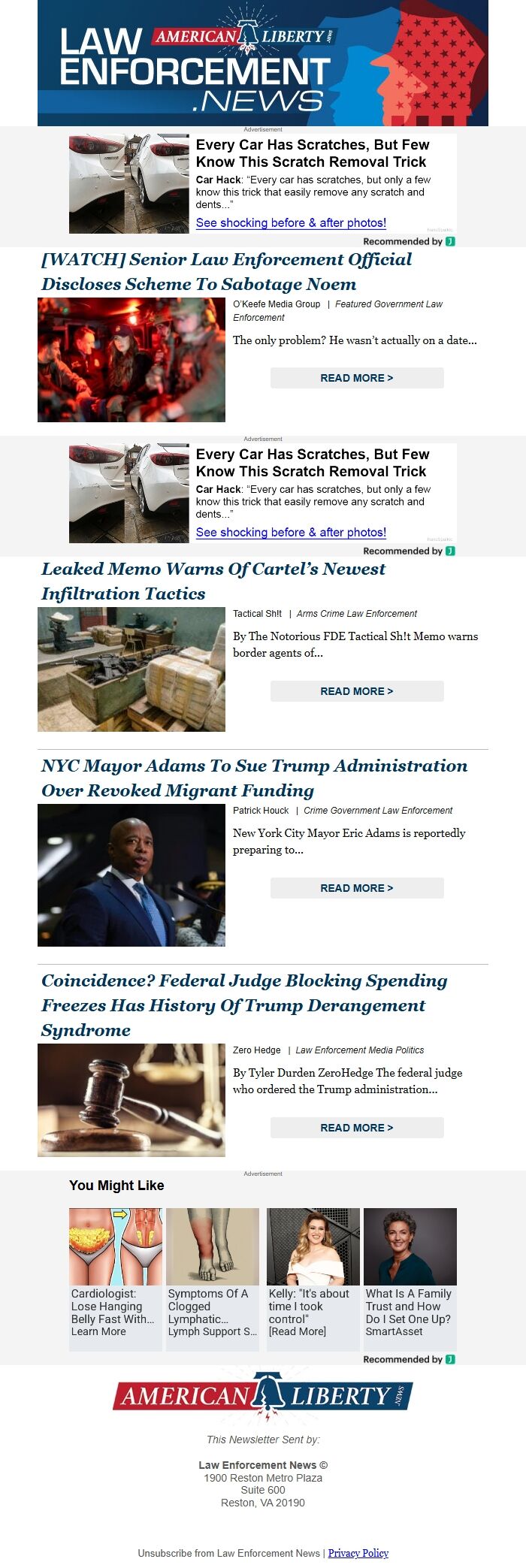Open Read More for the Cartel memo article
526x1568 pixels.
point(357,691)
